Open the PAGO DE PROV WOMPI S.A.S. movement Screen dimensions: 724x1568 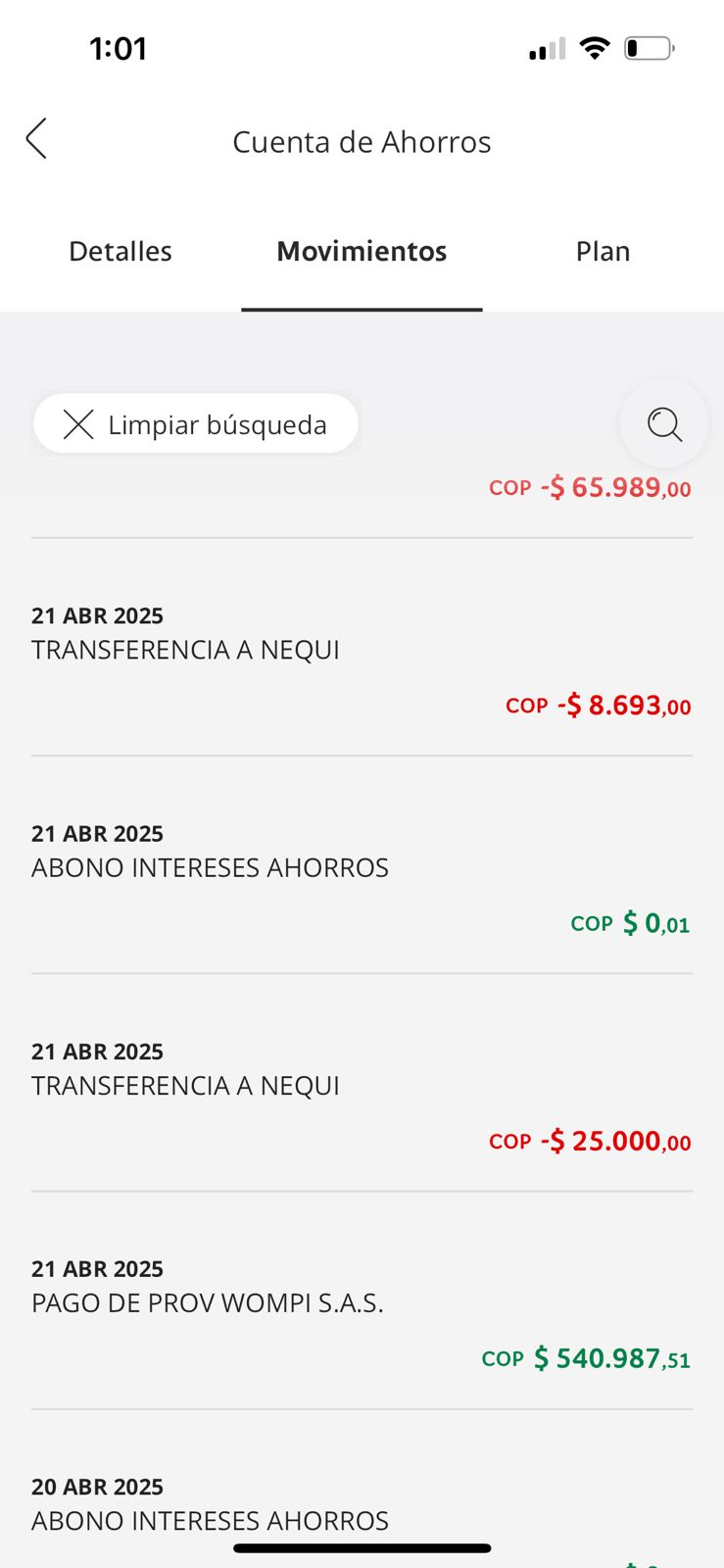point(361,1315)
